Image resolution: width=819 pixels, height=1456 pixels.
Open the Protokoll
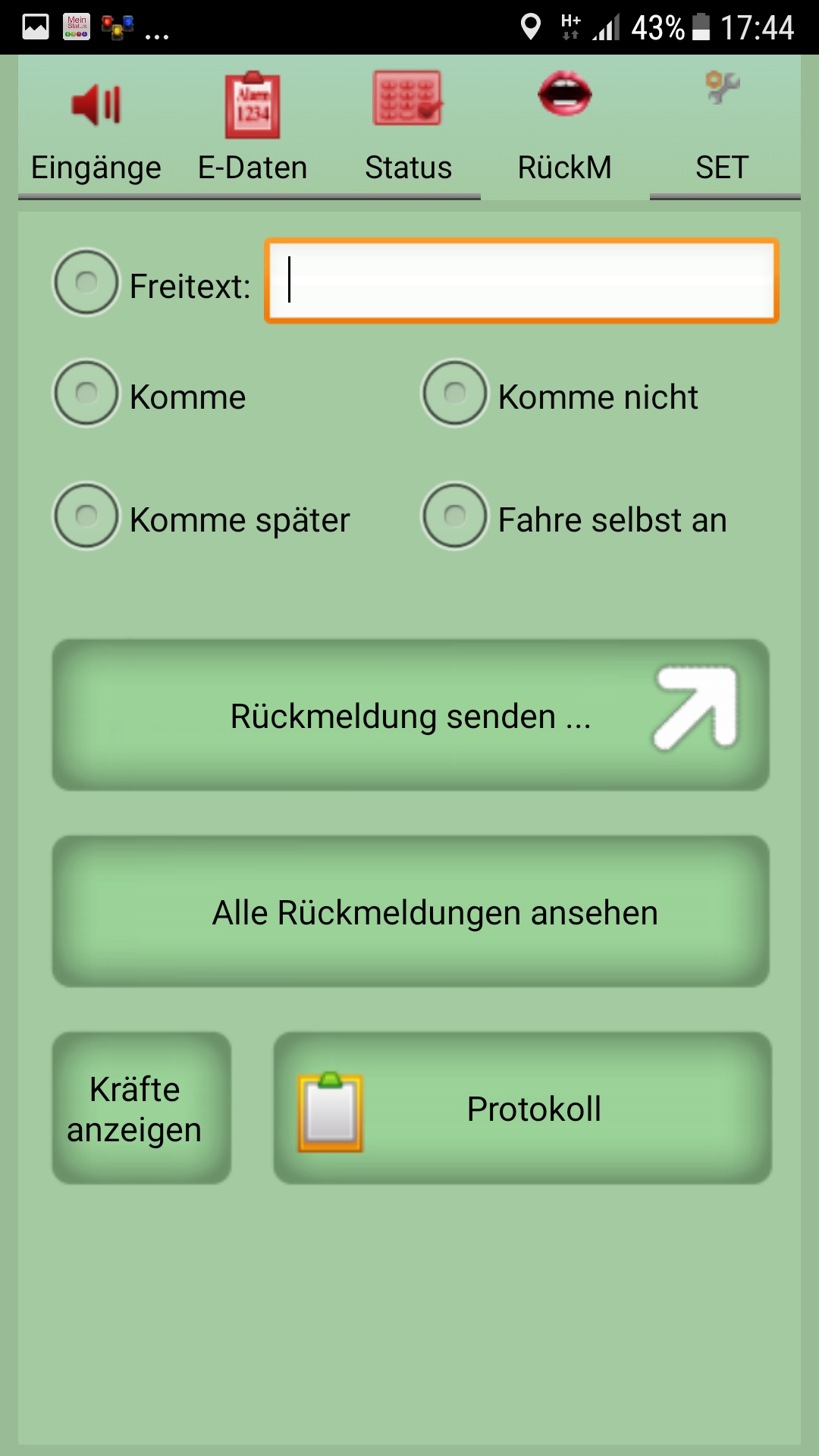(x=522, y=1108)
